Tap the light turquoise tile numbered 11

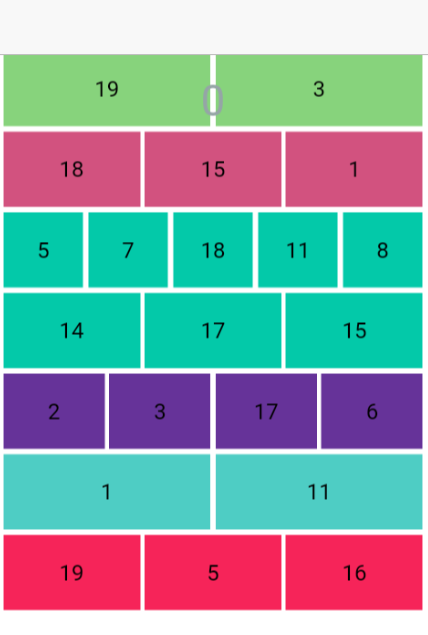319,492
